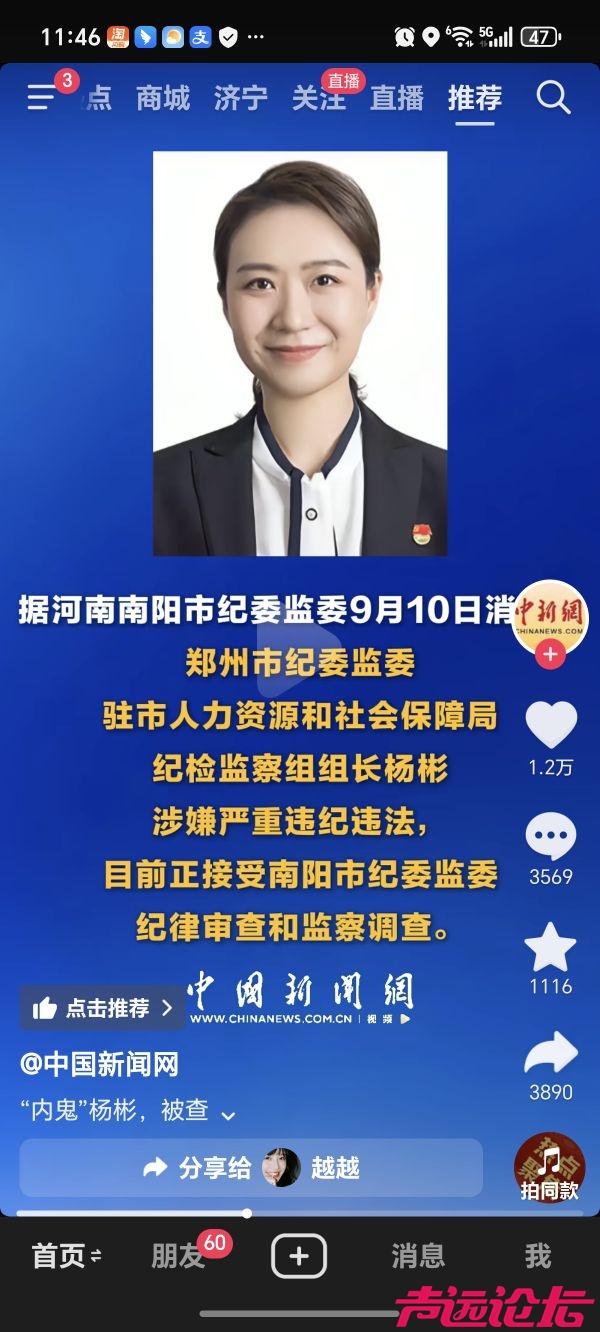
Task: Open the search magnifier icon
Action: tap(552, 98)
